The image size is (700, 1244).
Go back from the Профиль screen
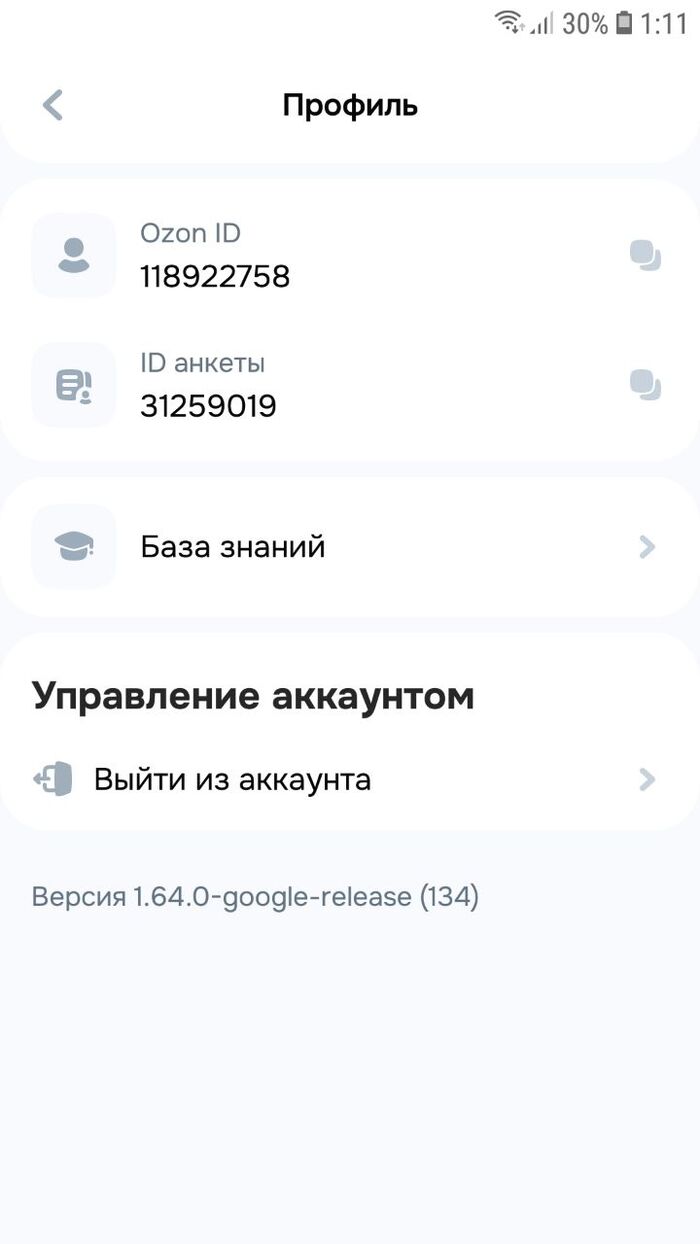tap(53, 105)
